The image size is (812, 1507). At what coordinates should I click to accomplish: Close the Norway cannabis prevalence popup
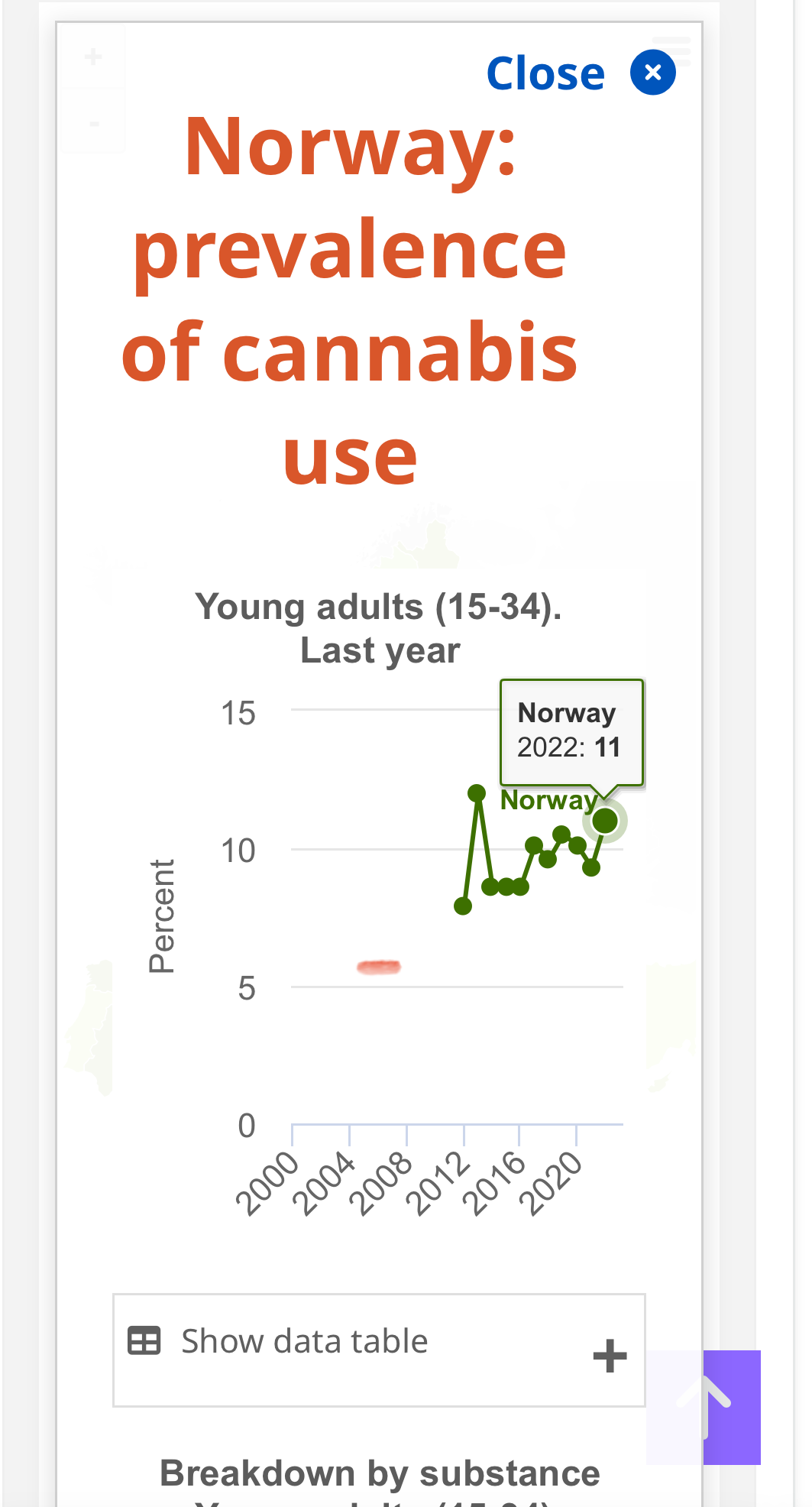click(x=581, y=73)
